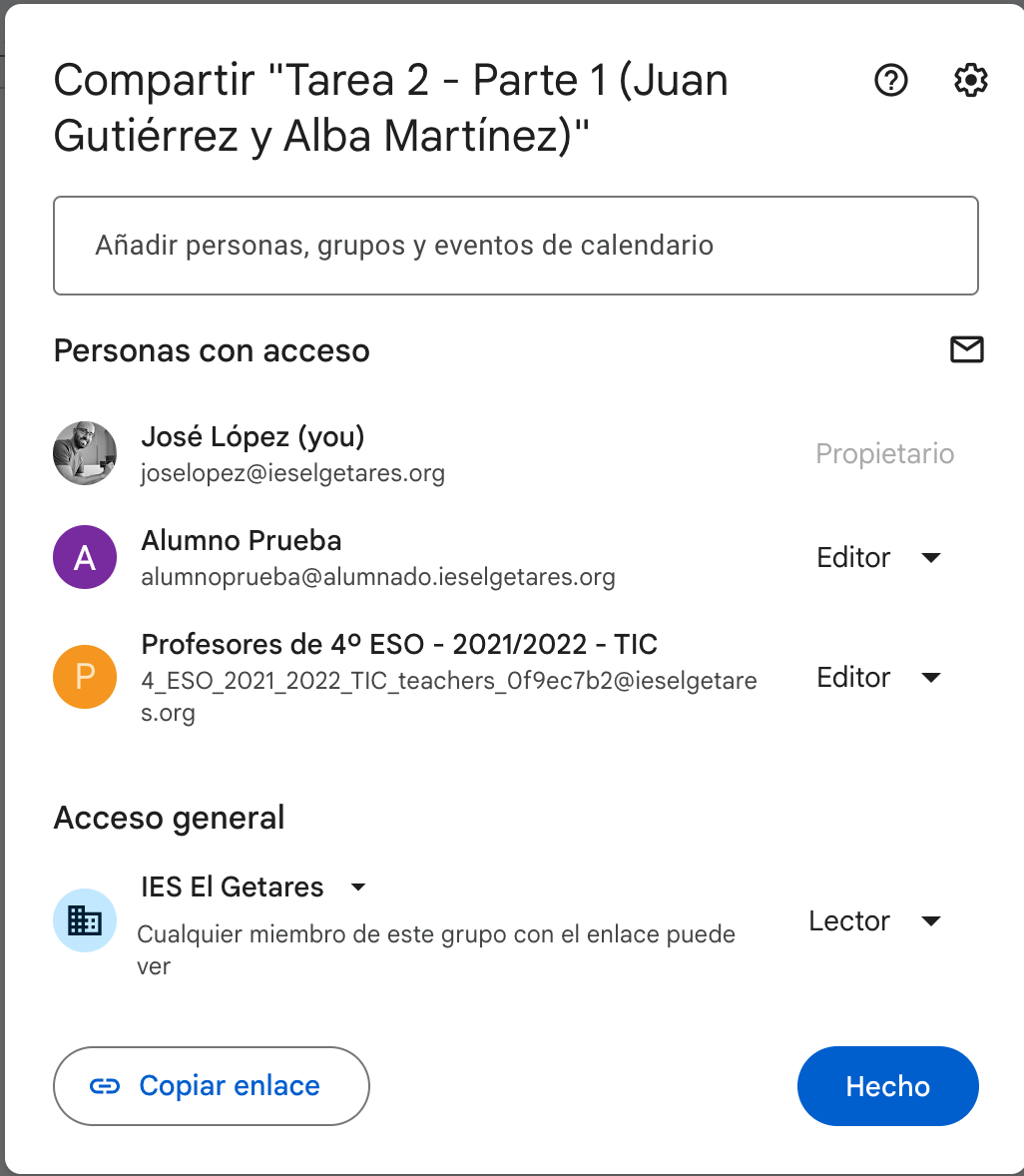1024x1176 pixels.
Task: Click the email notification envelope icon
Action: [x=966, y=350]
